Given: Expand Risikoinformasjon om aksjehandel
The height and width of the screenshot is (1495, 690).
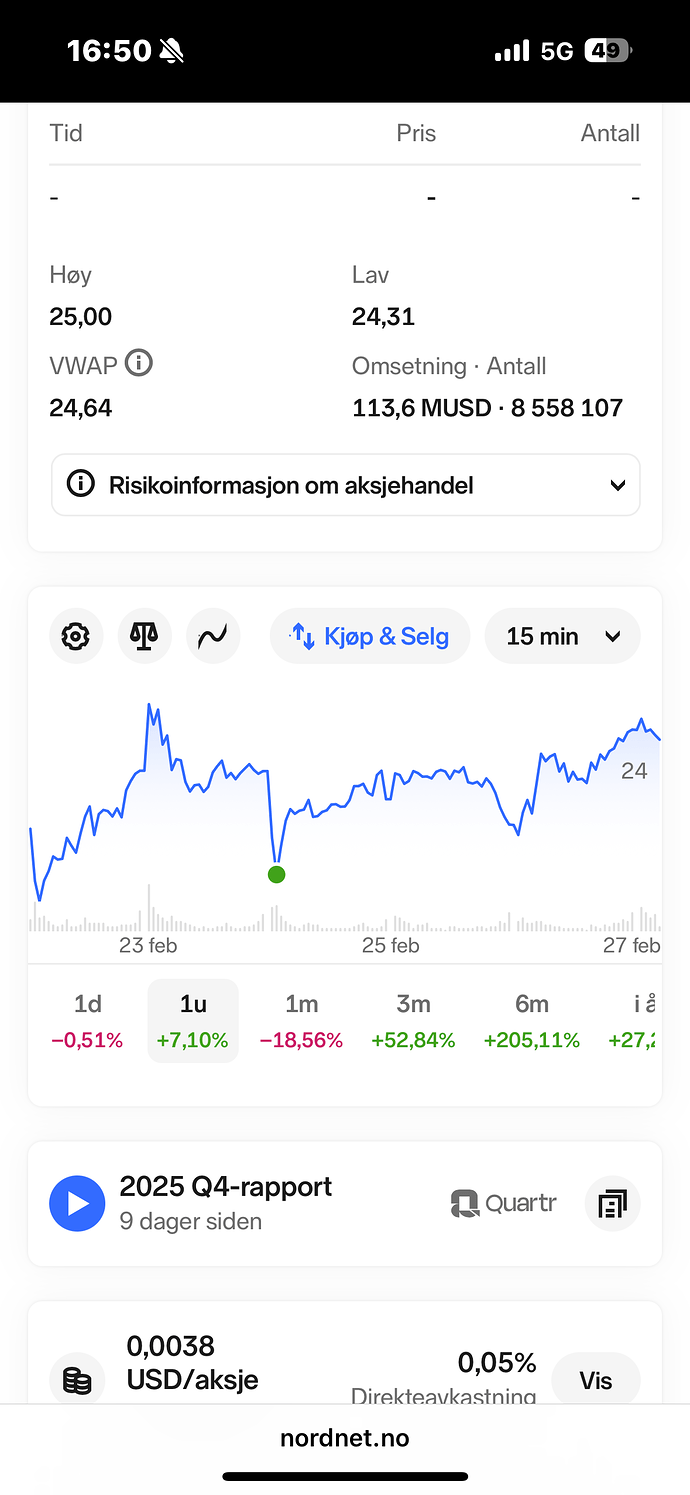Looking at the screenshot, I should pos(345,485).
